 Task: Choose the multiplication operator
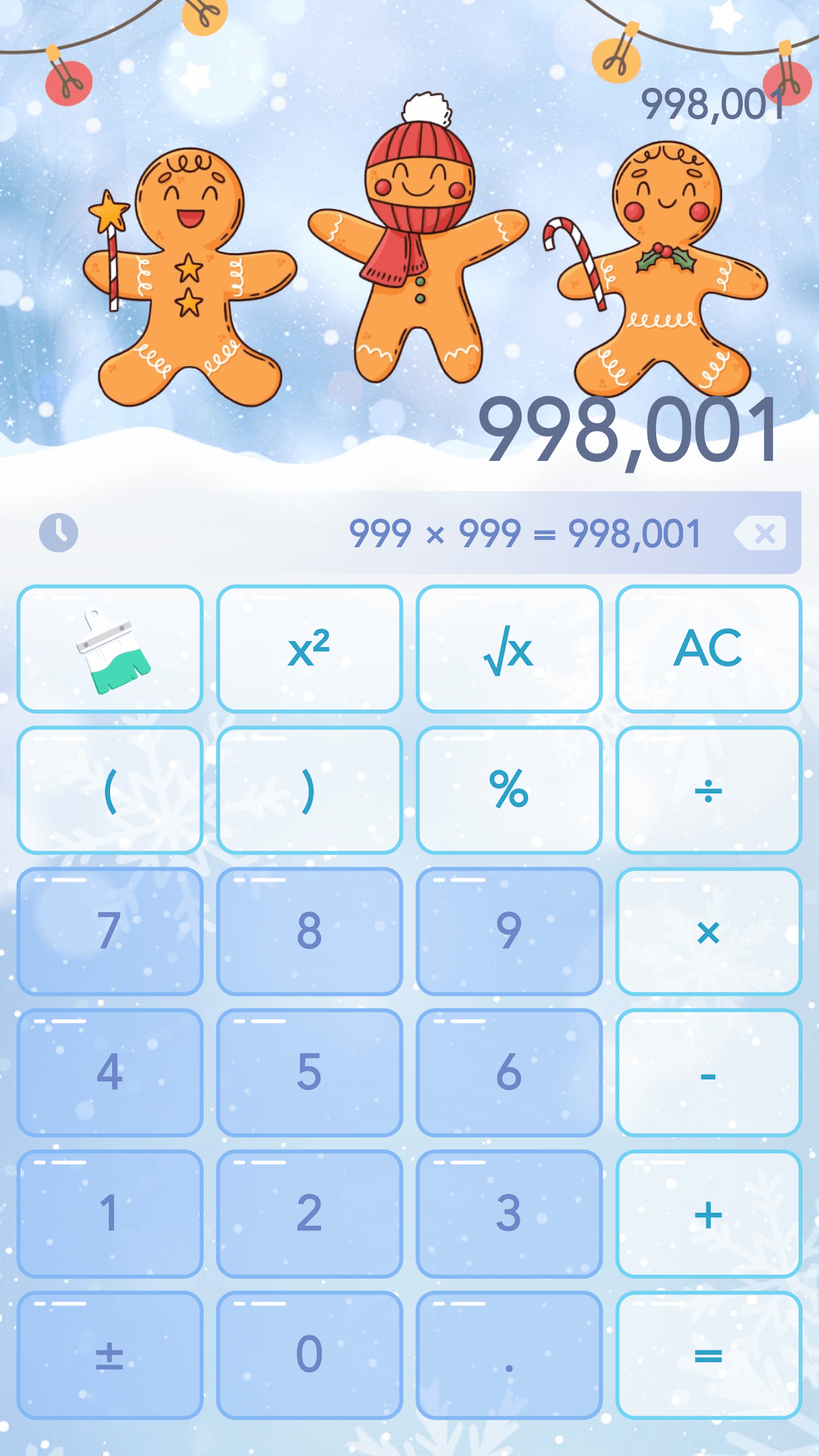click(x=708, y=931)
